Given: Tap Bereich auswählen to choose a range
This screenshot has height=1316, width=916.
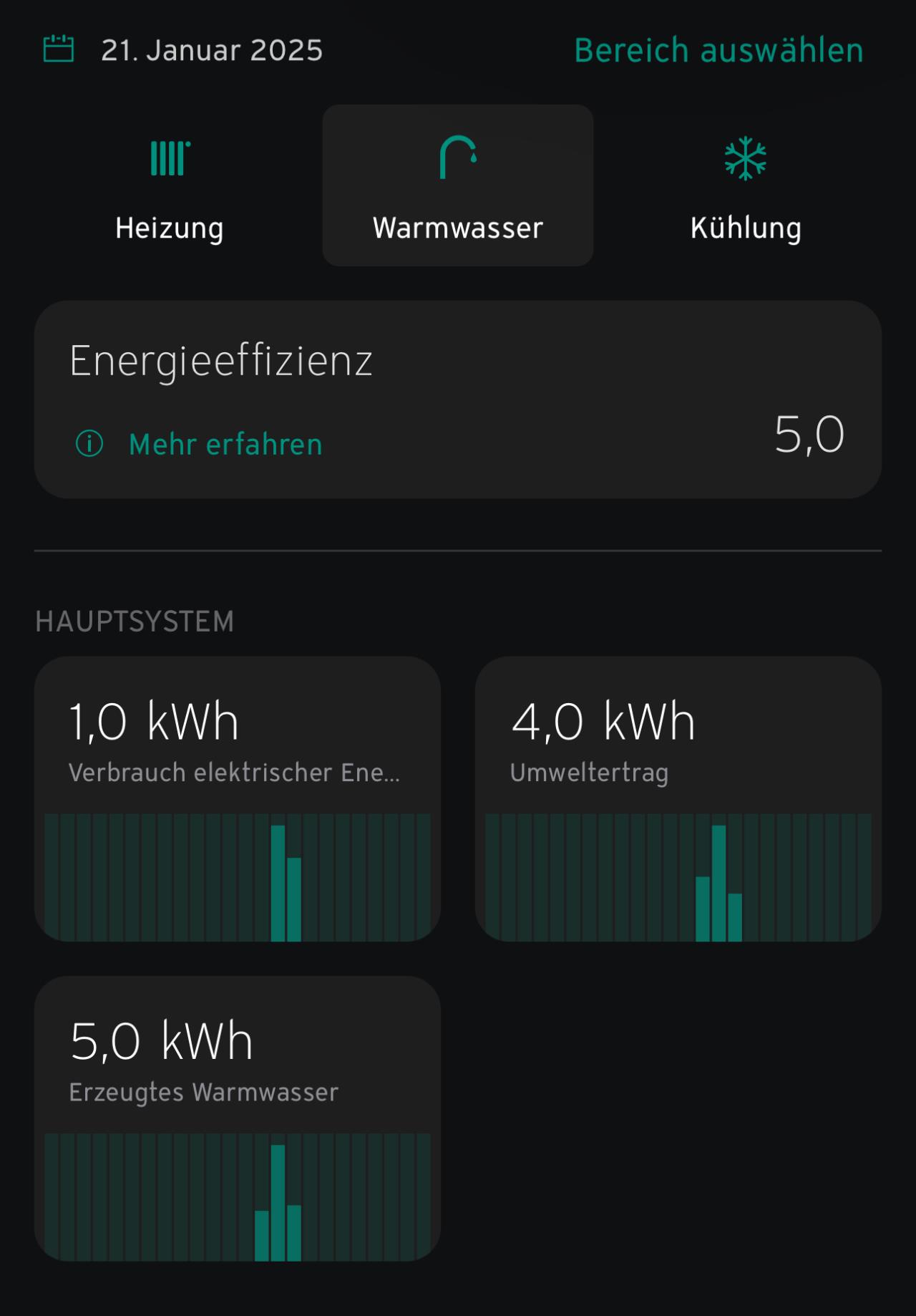Looking at the screenshot, I should click(718, 50).
